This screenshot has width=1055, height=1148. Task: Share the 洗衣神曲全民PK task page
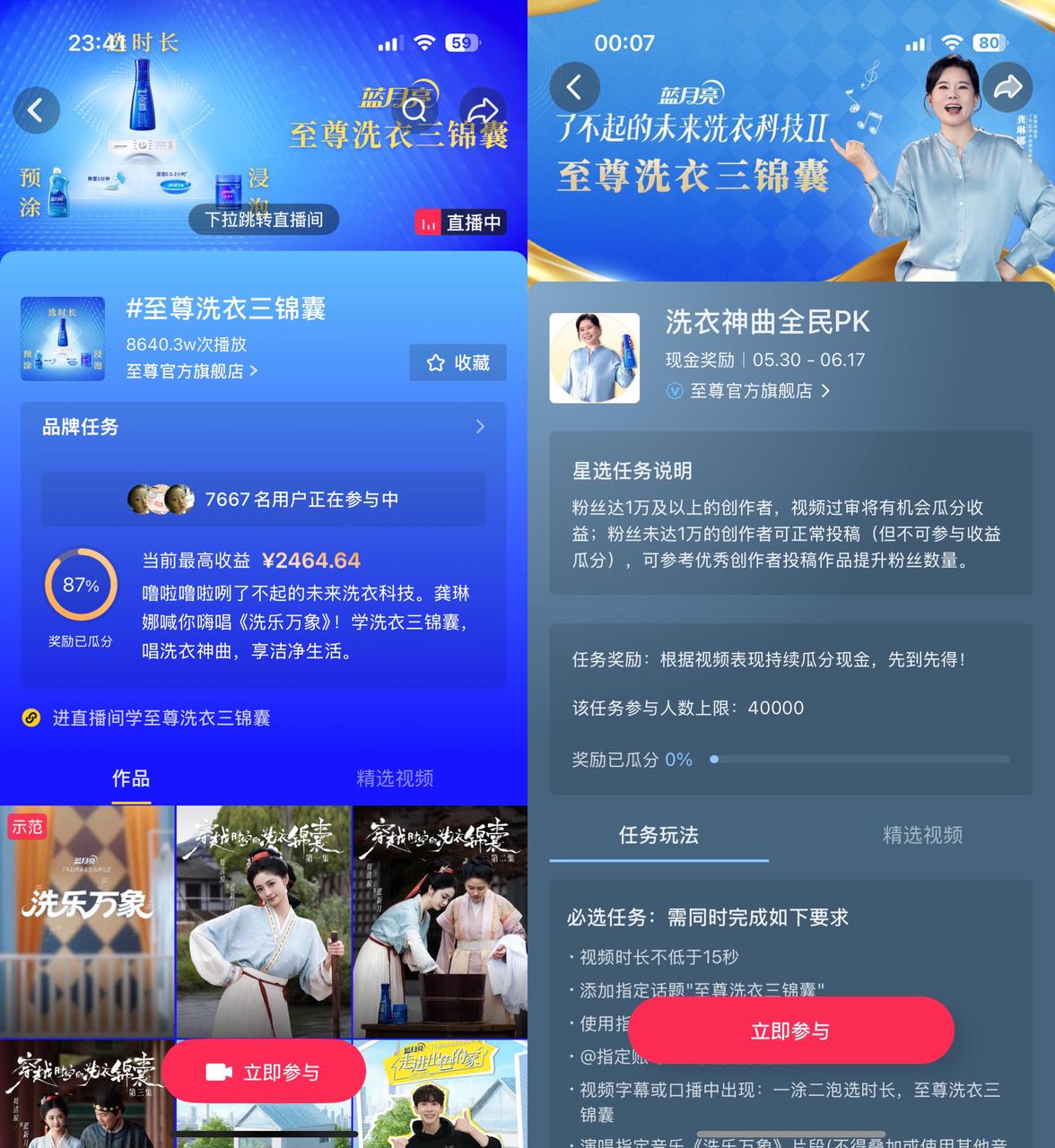[x=1007, y=87]
